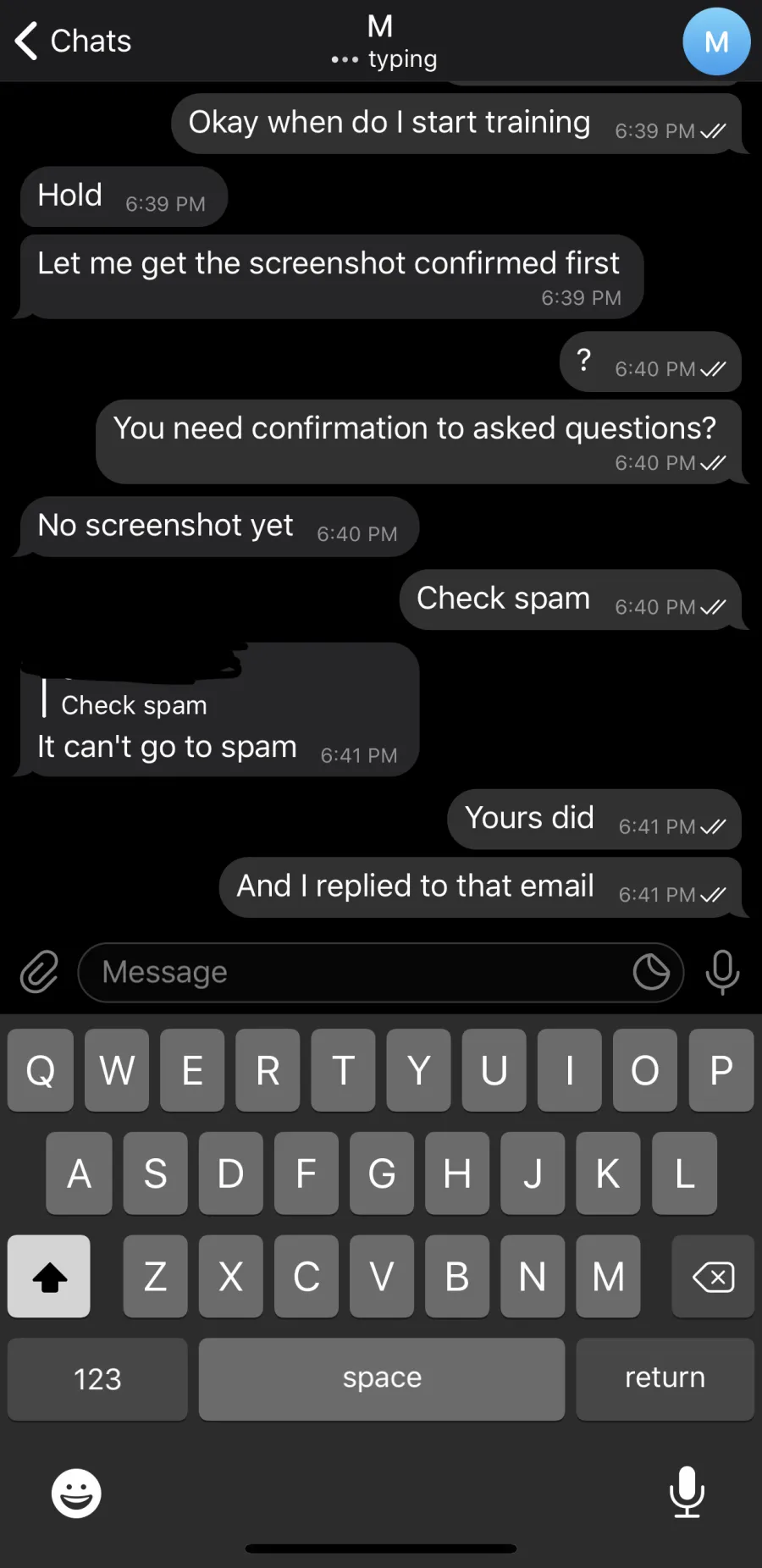This screenshot has height=1568, width=762.
Task: Tap the space bar
Action: 382,1378
